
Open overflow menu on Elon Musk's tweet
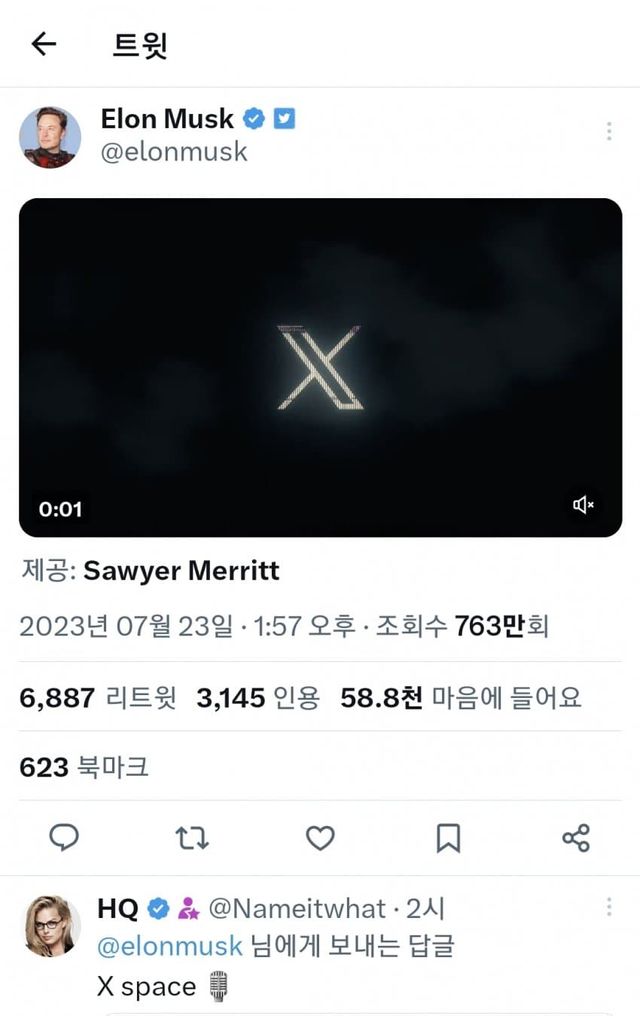click(x=609, y=131)
